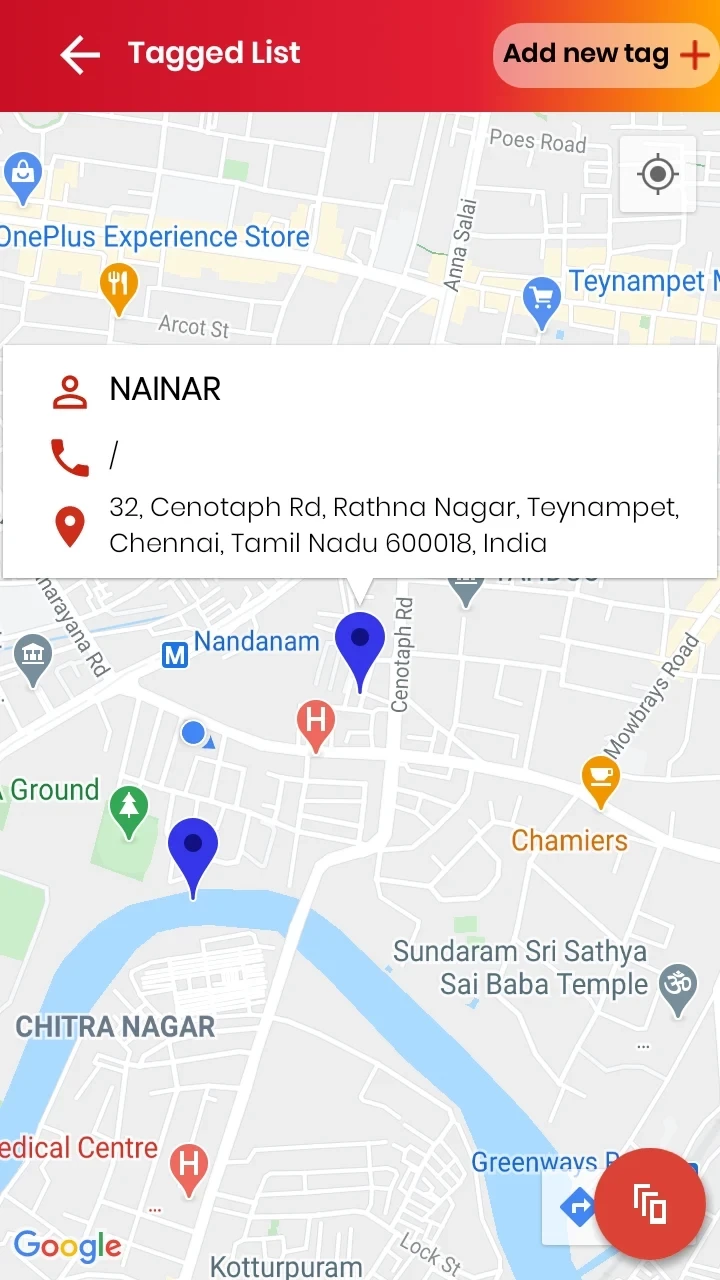Viewport: 720px width, 1280px height.
Task: Open the red floating copy button
Action: point(650,1203)
